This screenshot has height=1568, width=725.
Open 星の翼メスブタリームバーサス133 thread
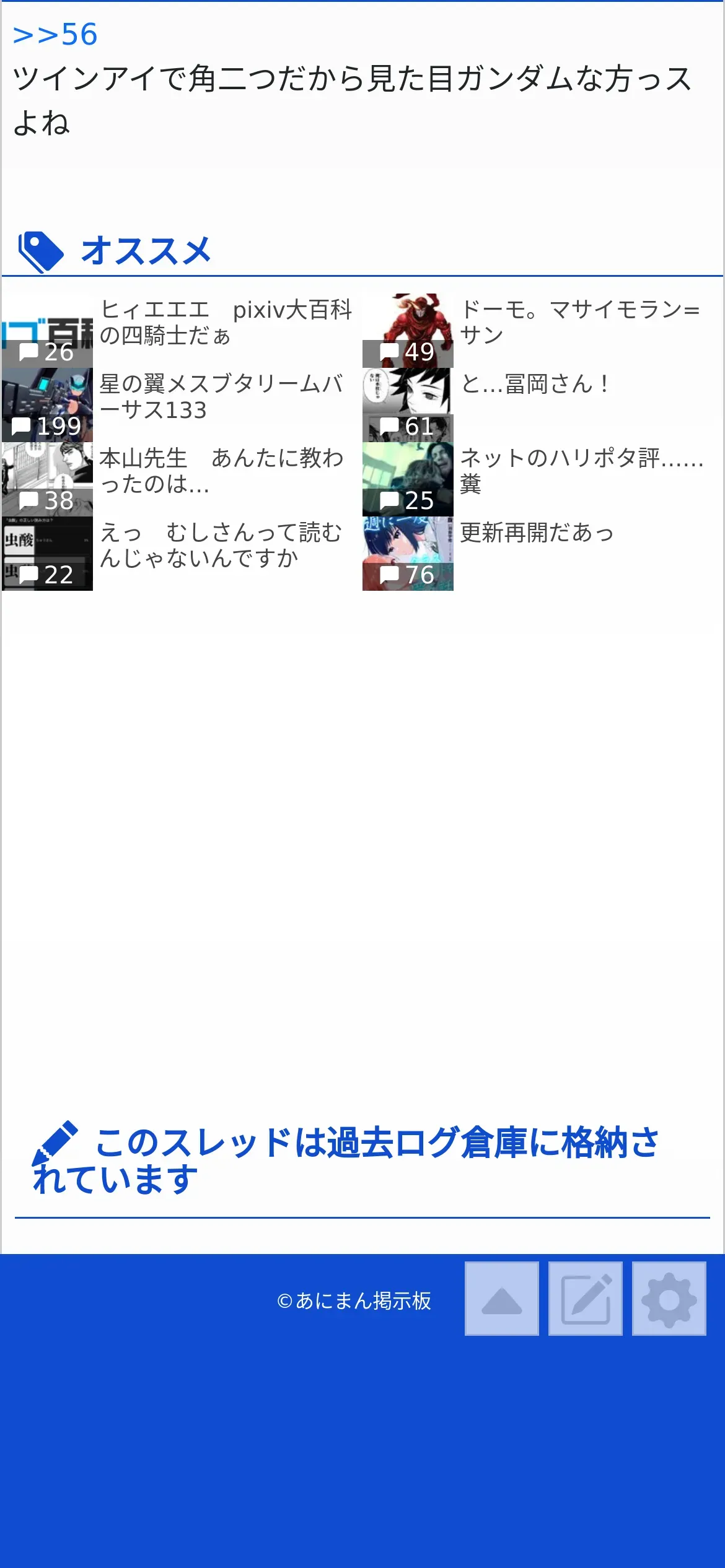(x=221, y=397)
